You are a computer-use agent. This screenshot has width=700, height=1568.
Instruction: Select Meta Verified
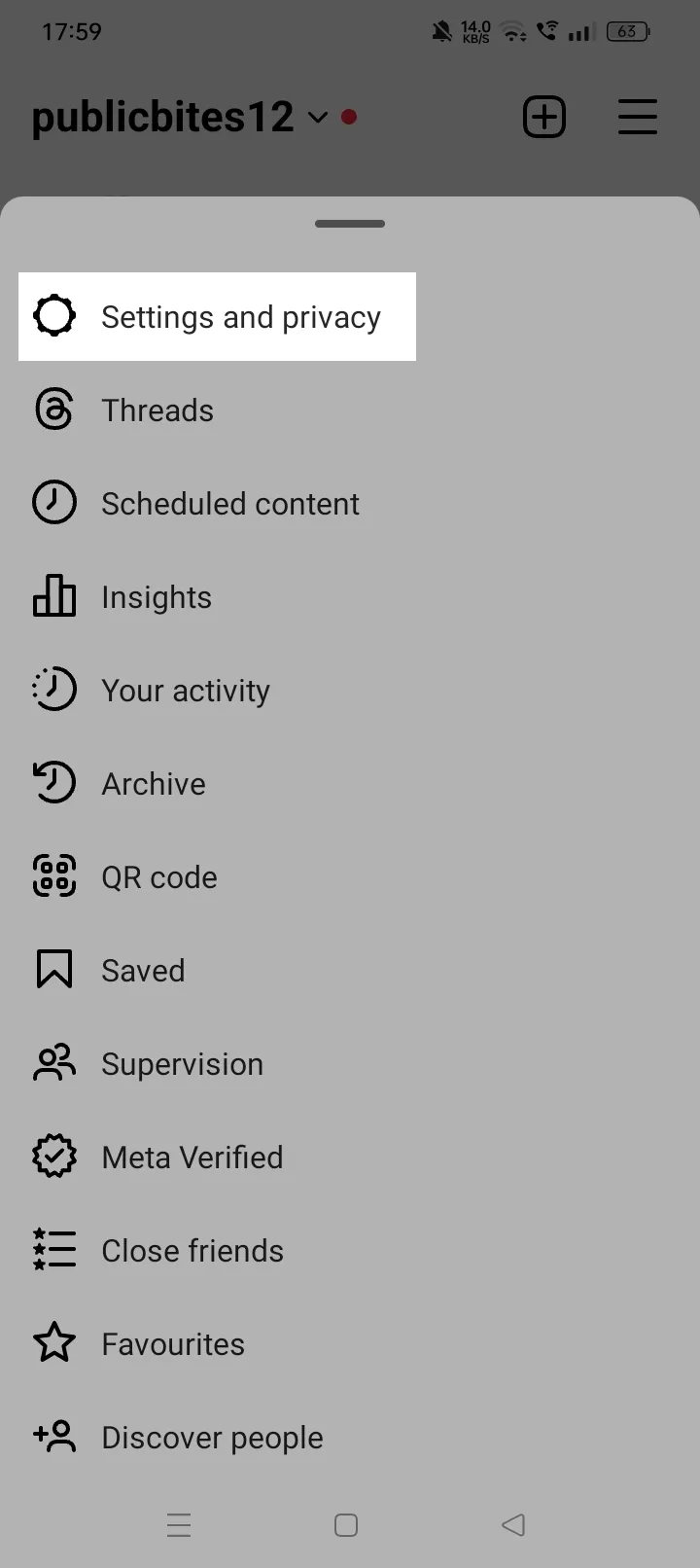click(192, 1158)
